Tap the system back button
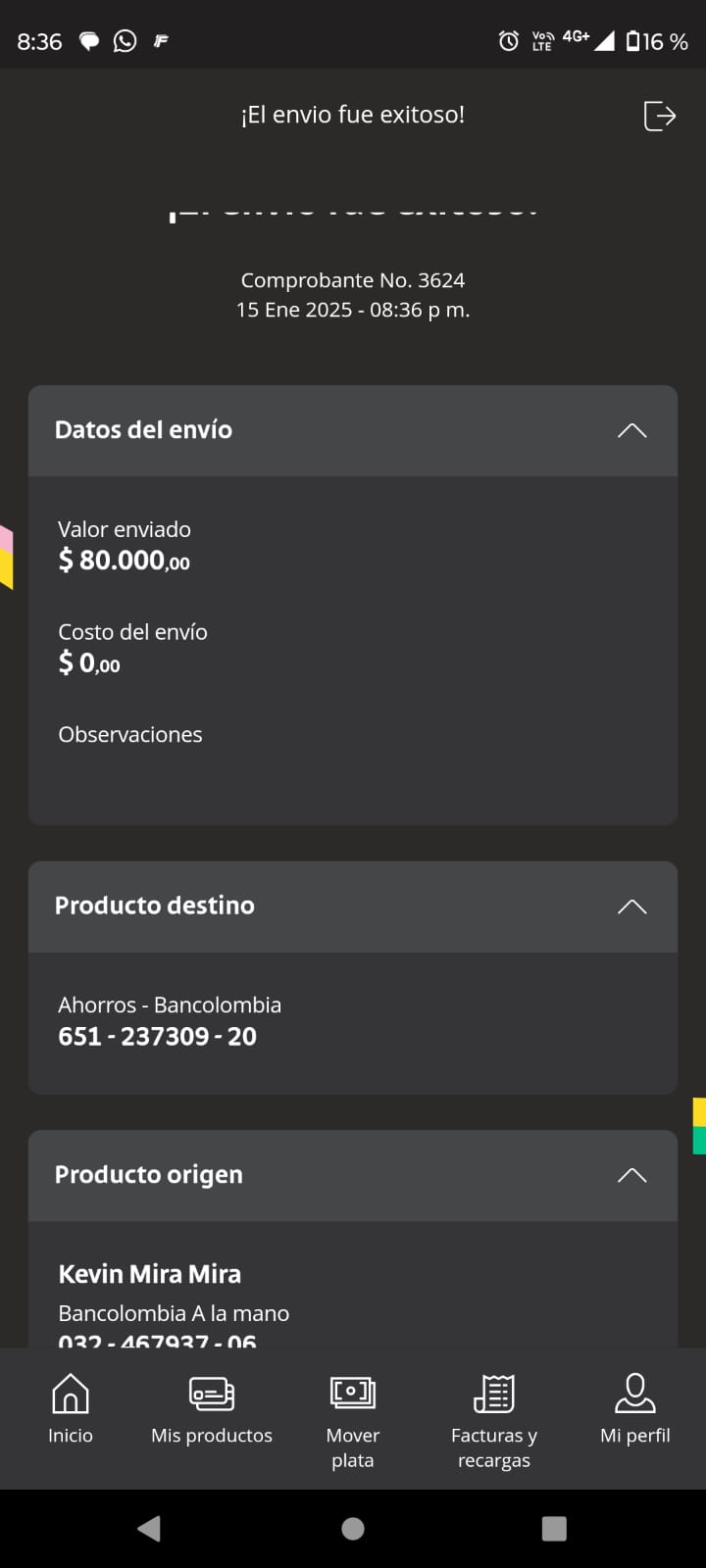The width and height of the screenshot is (706, 1568). [149, 1529]
